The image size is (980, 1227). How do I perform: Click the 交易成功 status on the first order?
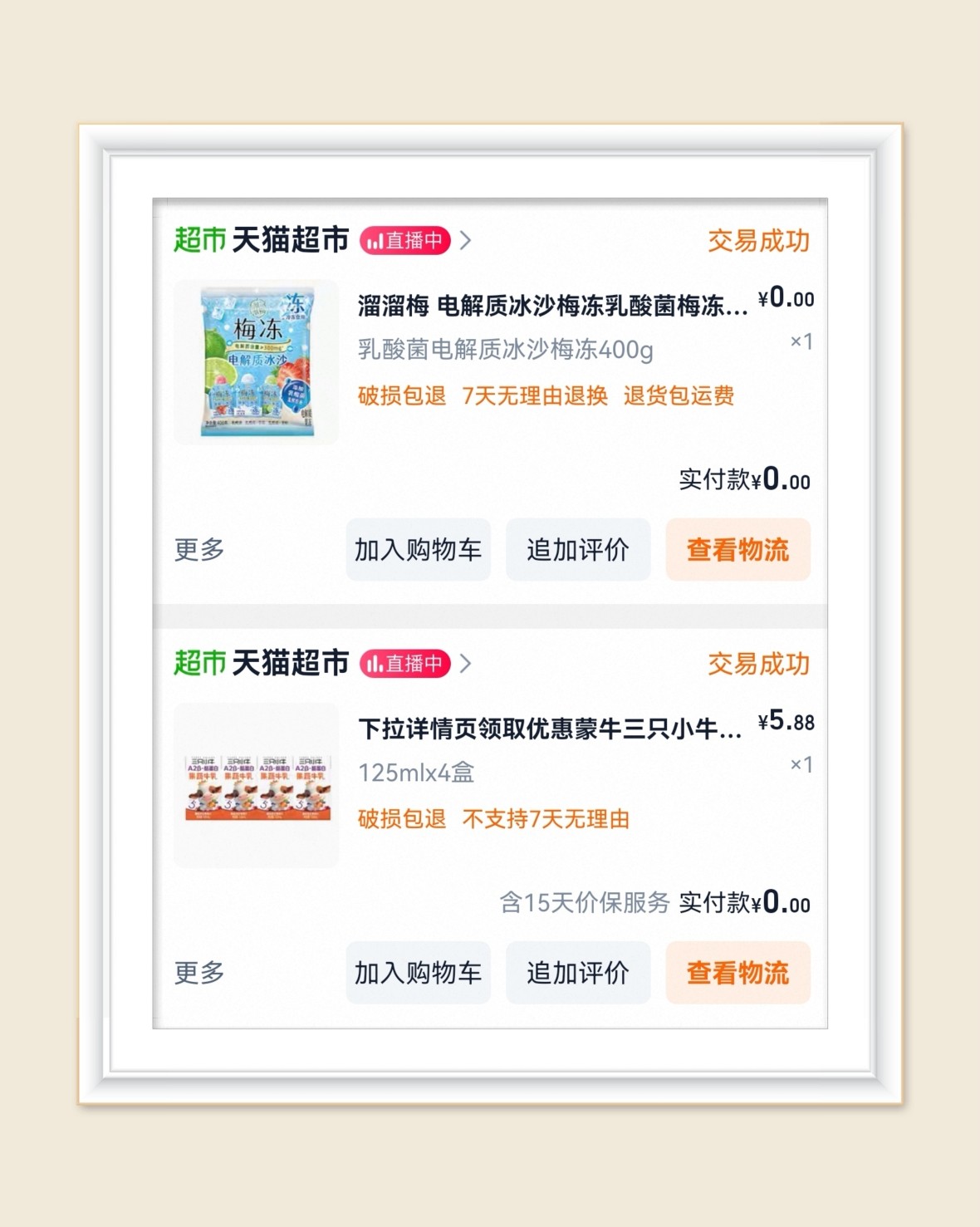click(x=759, y=238)
